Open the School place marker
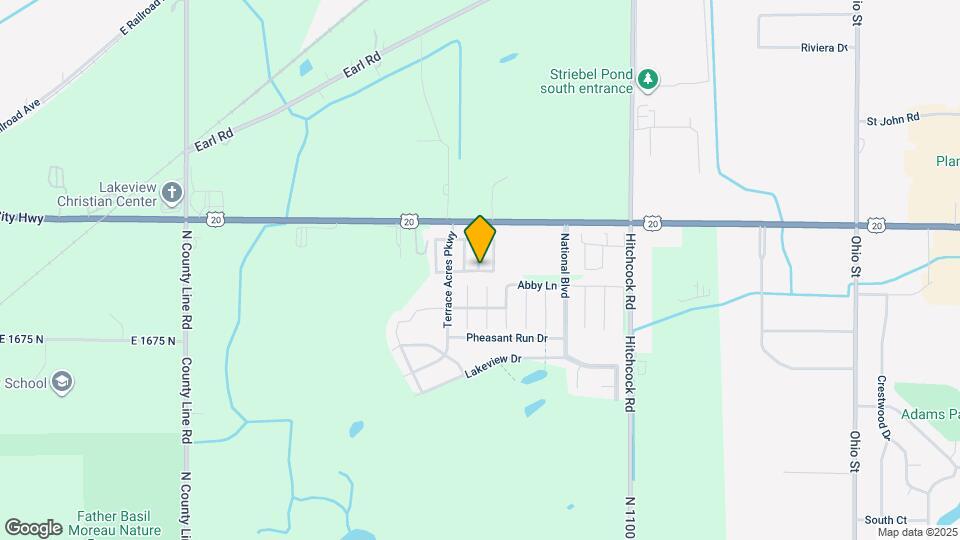 [62, 382]
